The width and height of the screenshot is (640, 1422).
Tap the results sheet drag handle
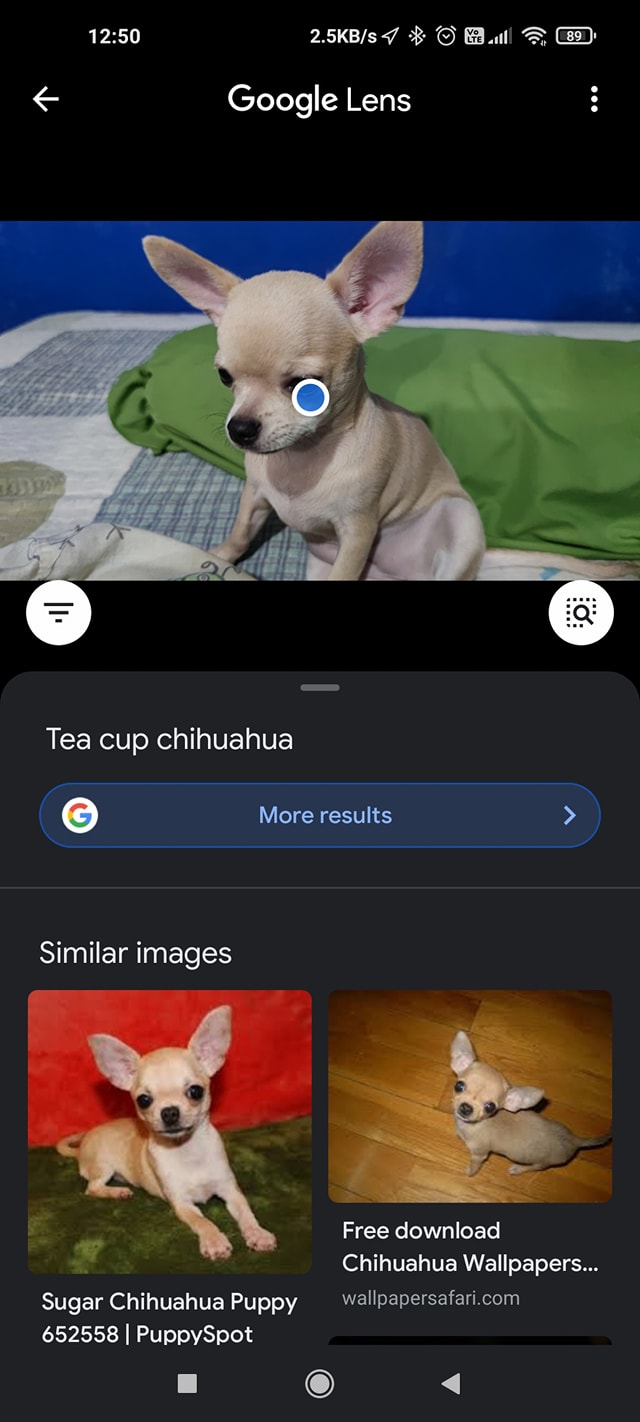[x=320, y=688]
